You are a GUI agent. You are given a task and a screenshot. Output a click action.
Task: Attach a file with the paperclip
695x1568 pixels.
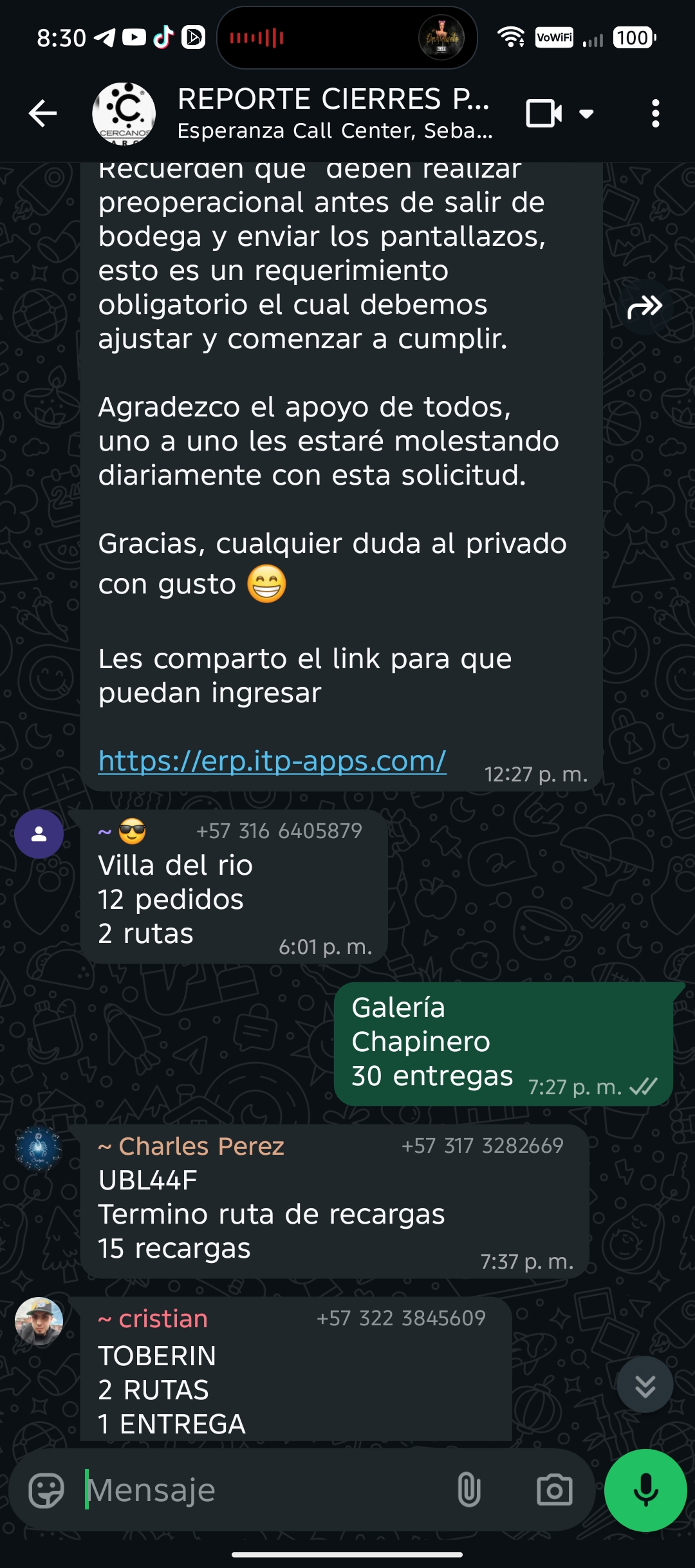468,1490
